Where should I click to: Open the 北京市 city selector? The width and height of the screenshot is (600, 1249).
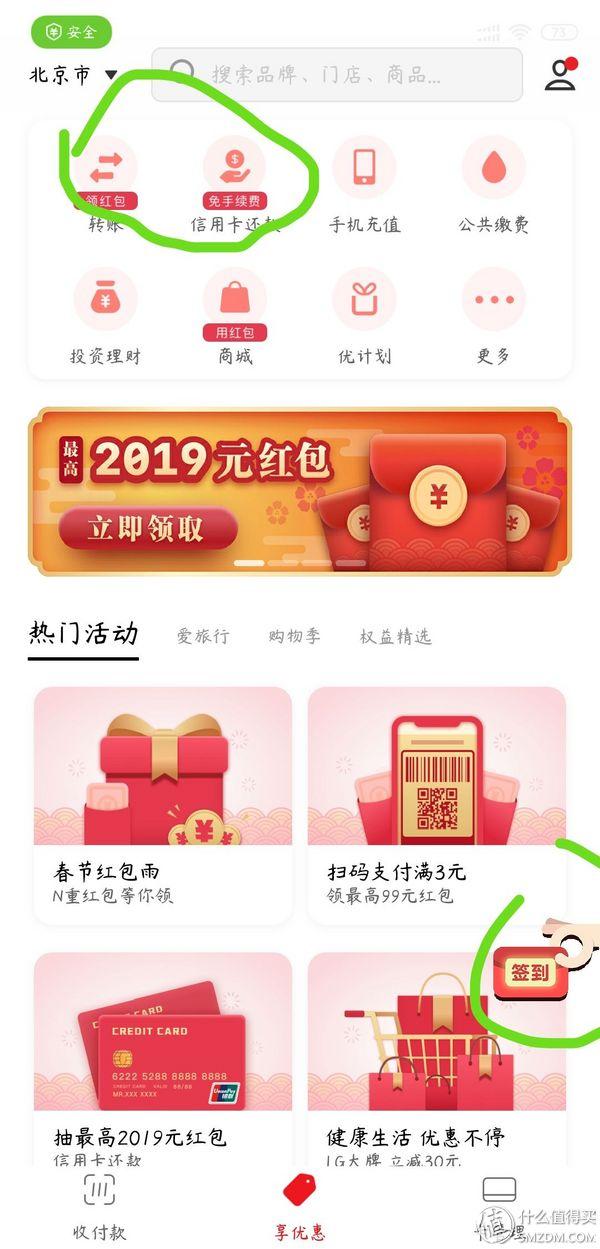point(73,75)
